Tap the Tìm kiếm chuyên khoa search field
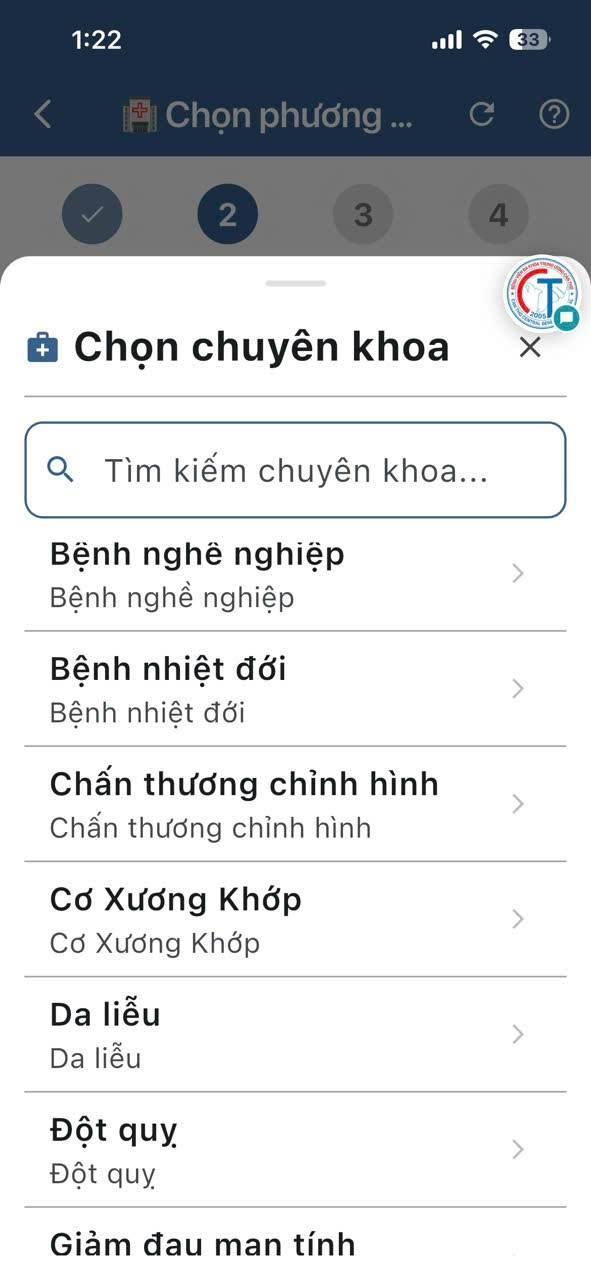 click(x=295, y=470)
